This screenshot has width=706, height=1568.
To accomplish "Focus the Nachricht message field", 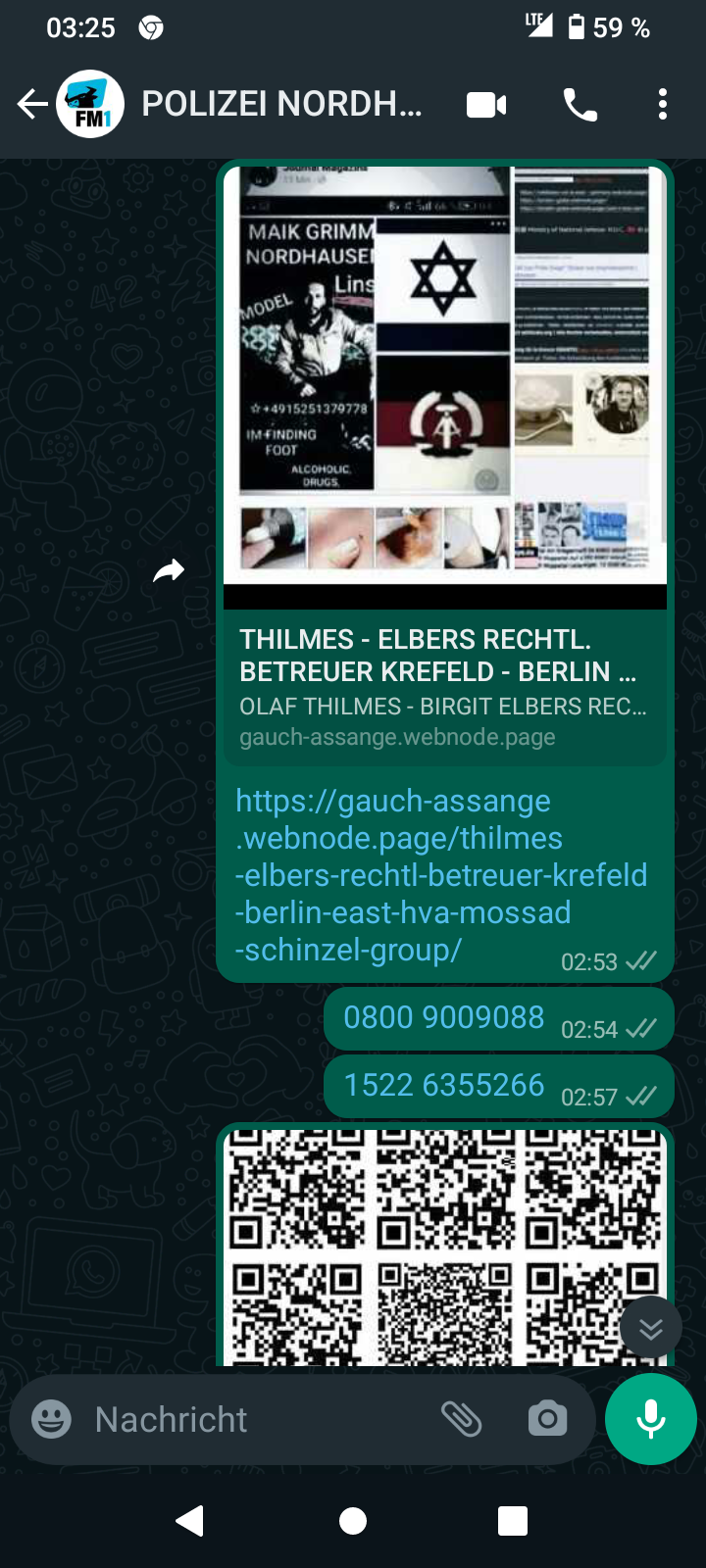I will point(255,1419).
